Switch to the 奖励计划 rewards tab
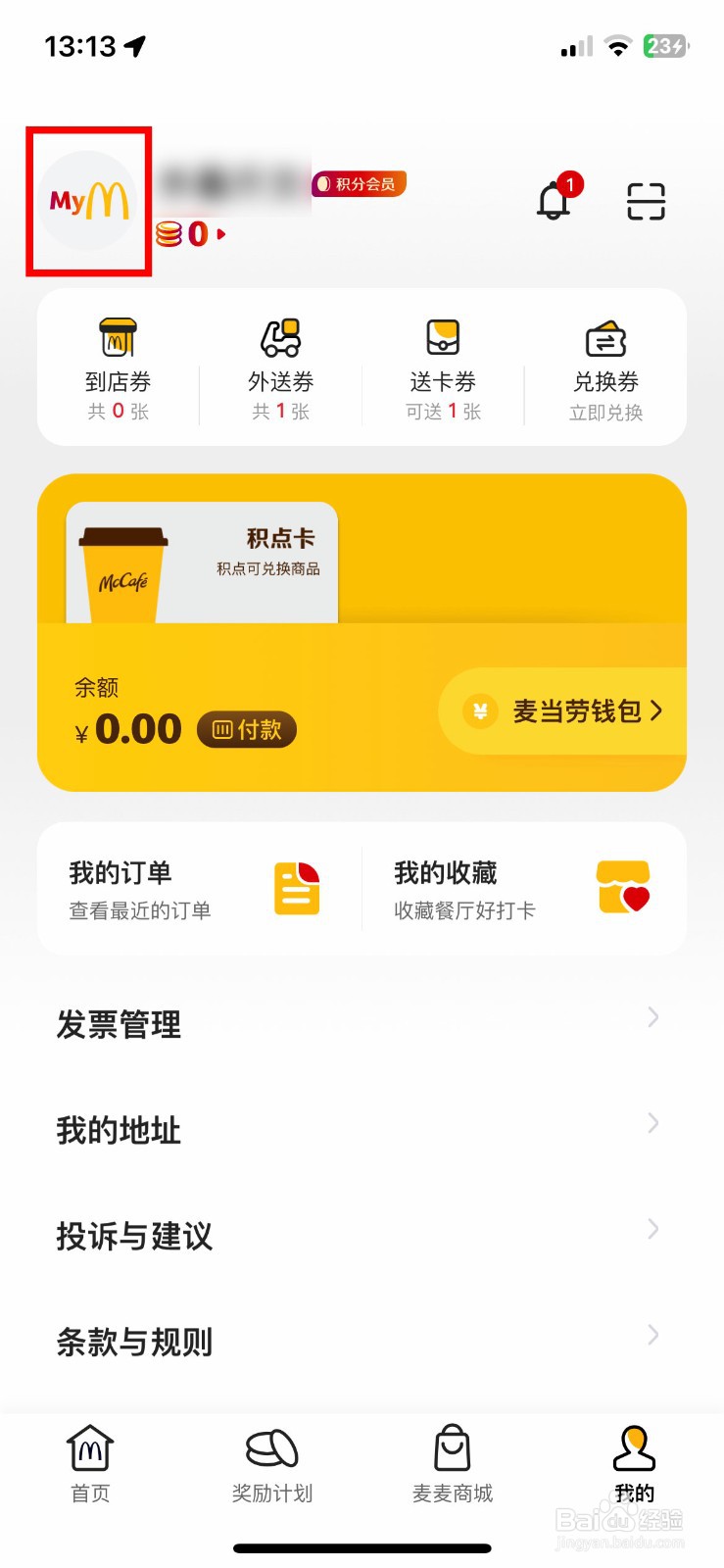The height and width of the screenshot is (1568, 724). (271, 1464)
